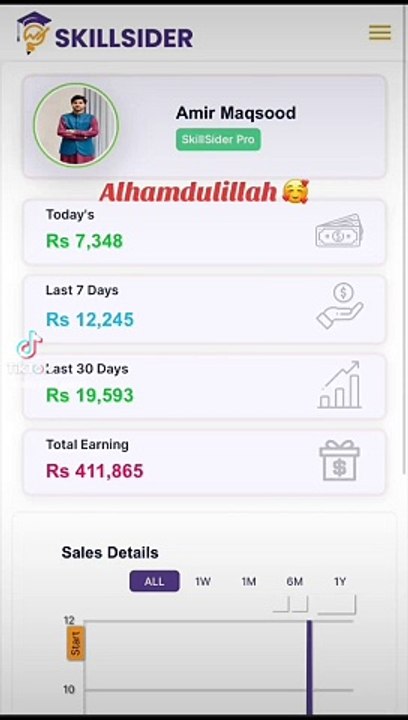Select the ALL sales range
Screen dimensions: 408x720
(x=154, y=581)
